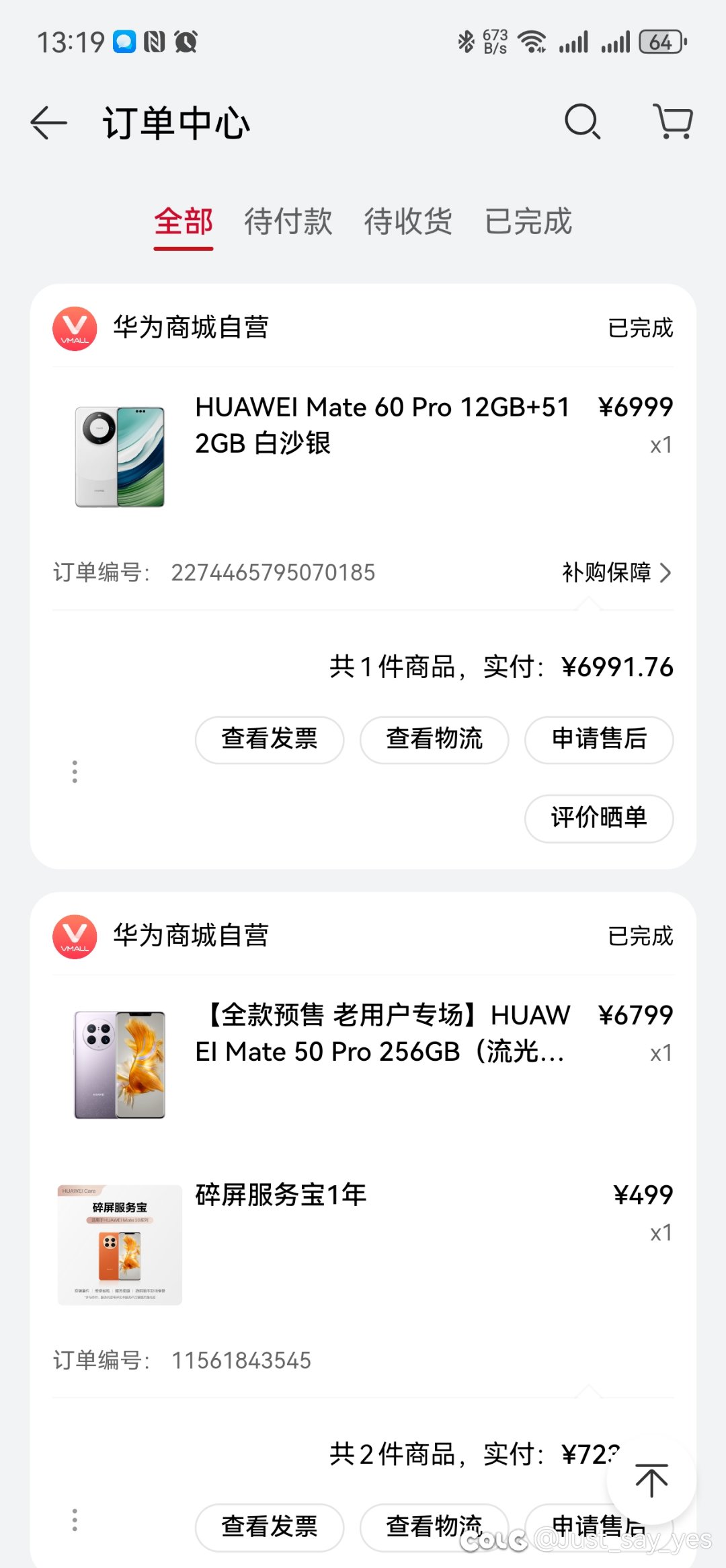
Task: Check logistics for the Mate 60 Pro order
Action: pyautogui.click(x=434, y=739)
